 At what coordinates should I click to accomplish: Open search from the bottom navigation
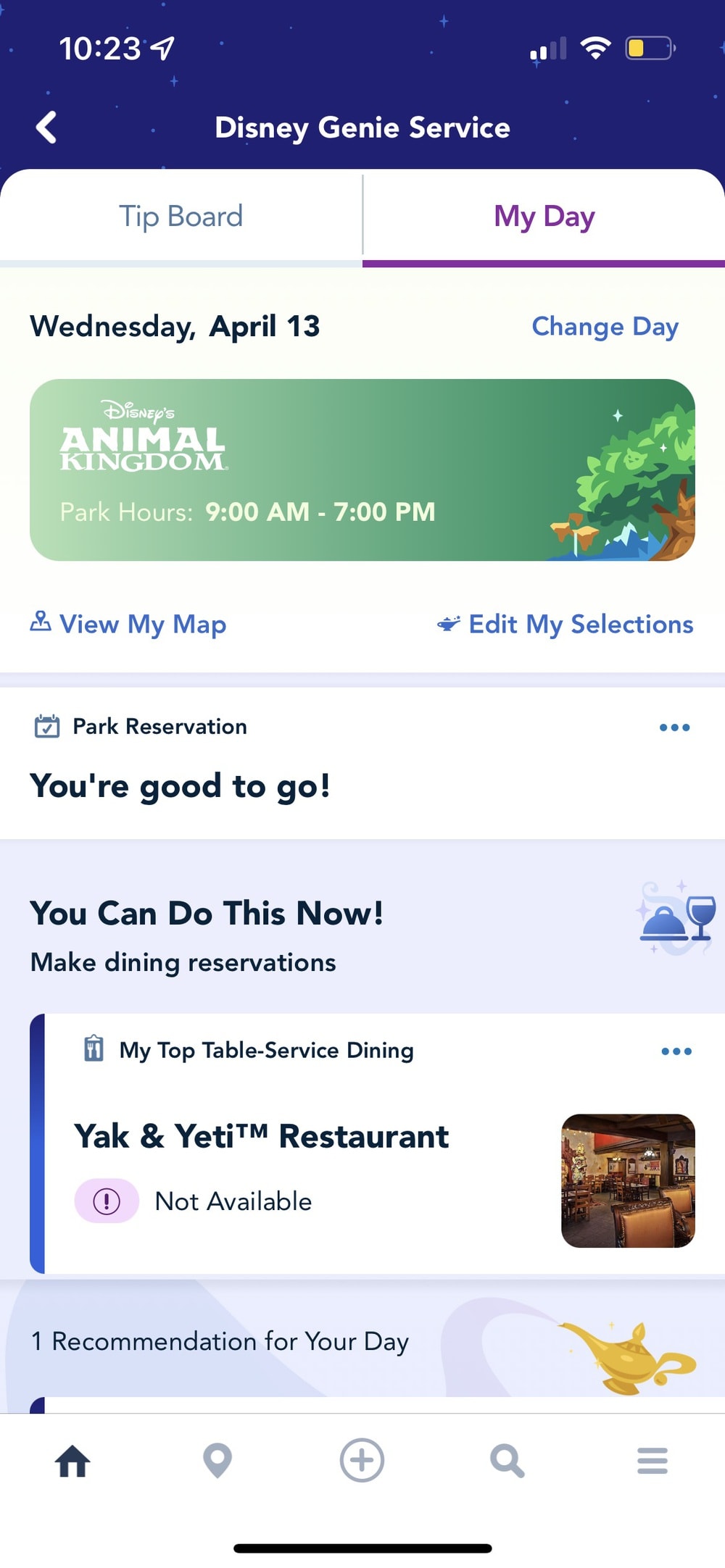click(x=507, y=1461)
